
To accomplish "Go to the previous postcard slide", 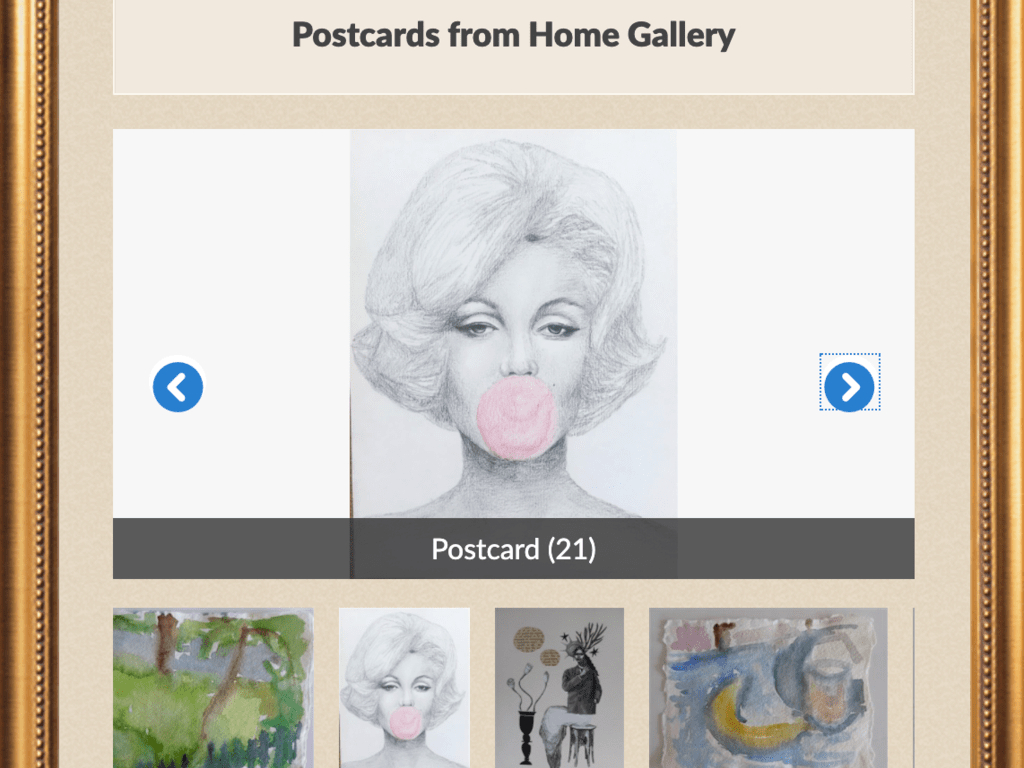I will coord(178,387).
